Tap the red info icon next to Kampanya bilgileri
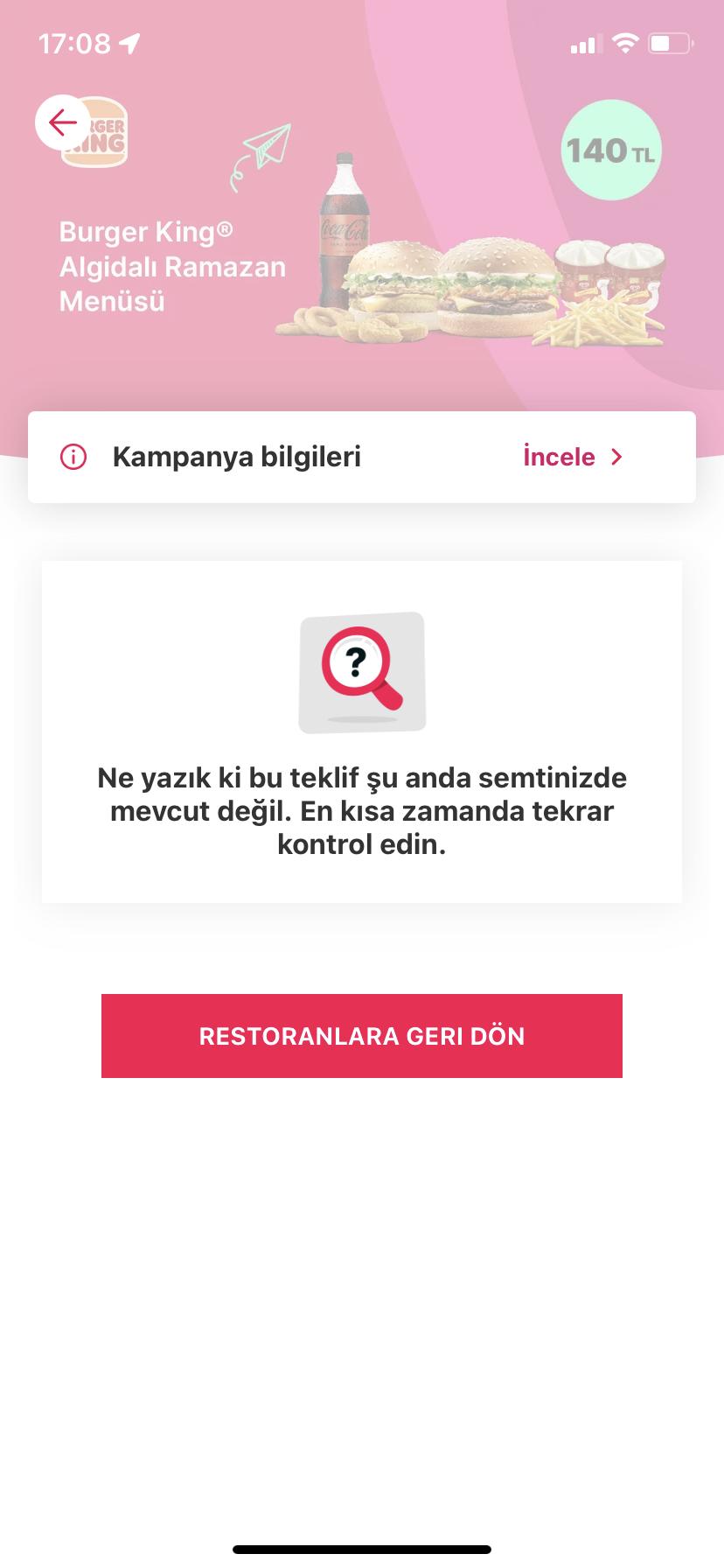Viewport: 724px width, 1568px height. tap(73, 456)
